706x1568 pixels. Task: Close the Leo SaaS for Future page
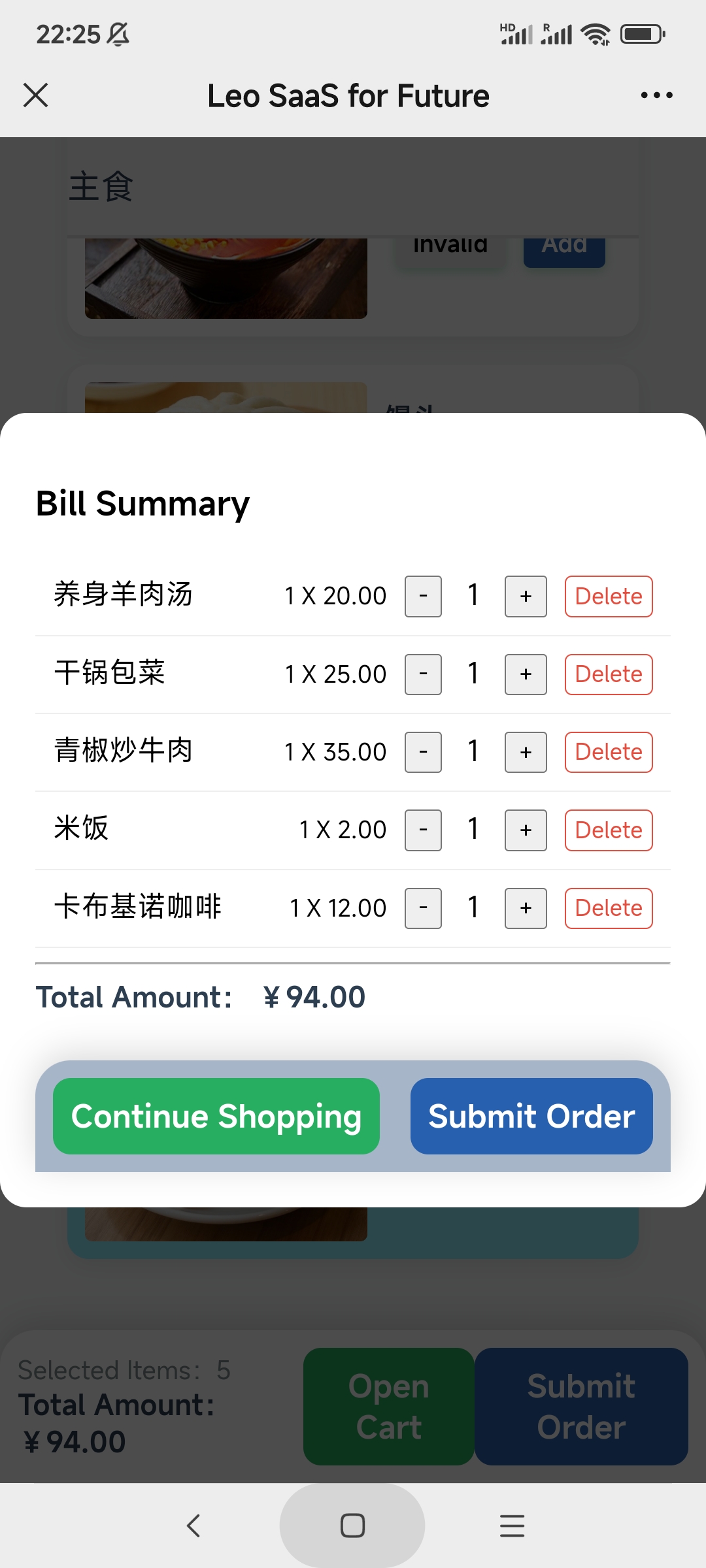click(x=36, y=95)
